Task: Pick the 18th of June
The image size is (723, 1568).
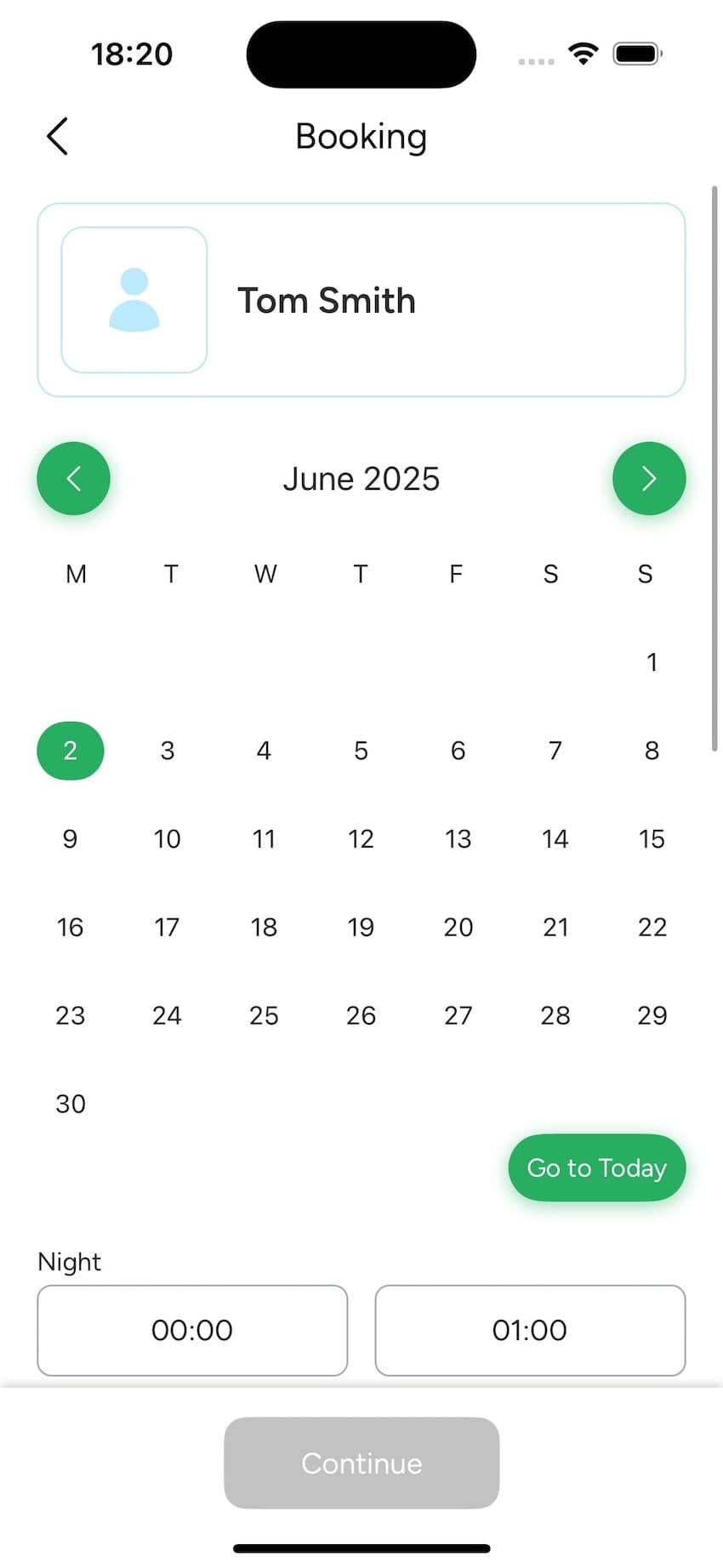Action: click(x=264, y=927)
